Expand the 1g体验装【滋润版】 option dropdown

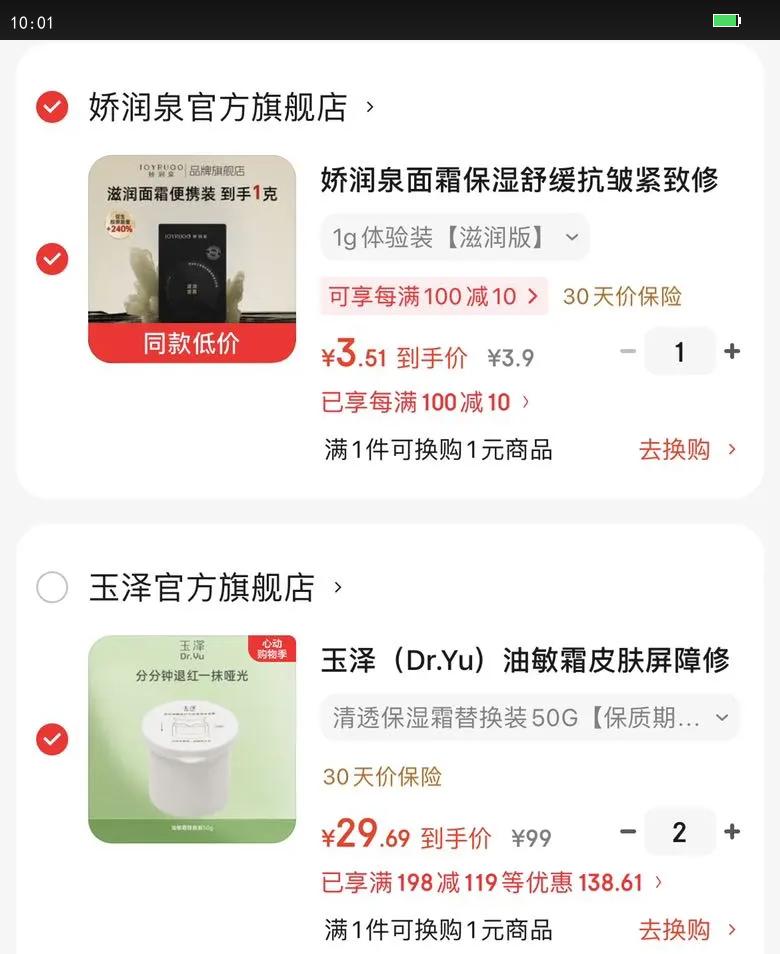coord(455,237)
